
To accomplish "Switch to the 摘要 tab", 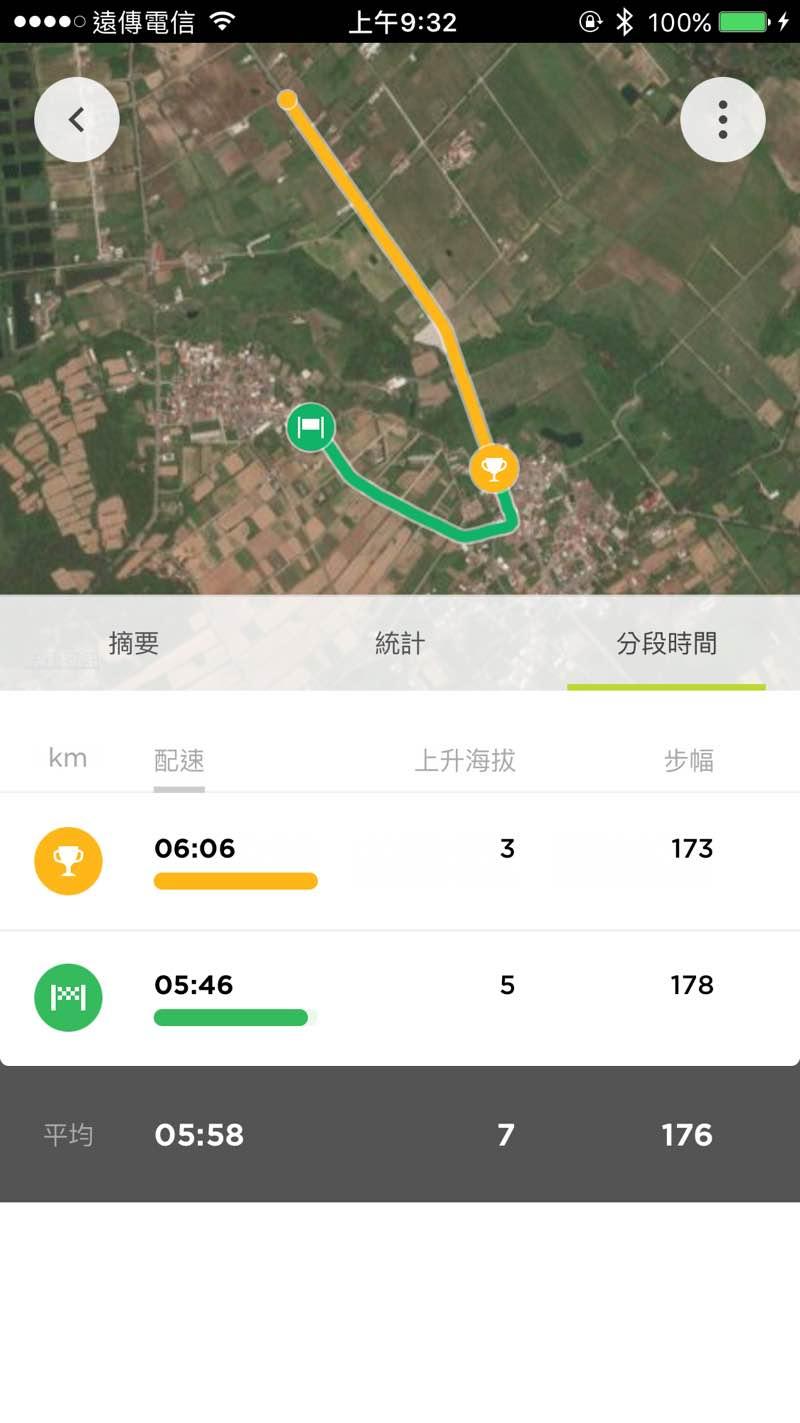I will 134,644.
